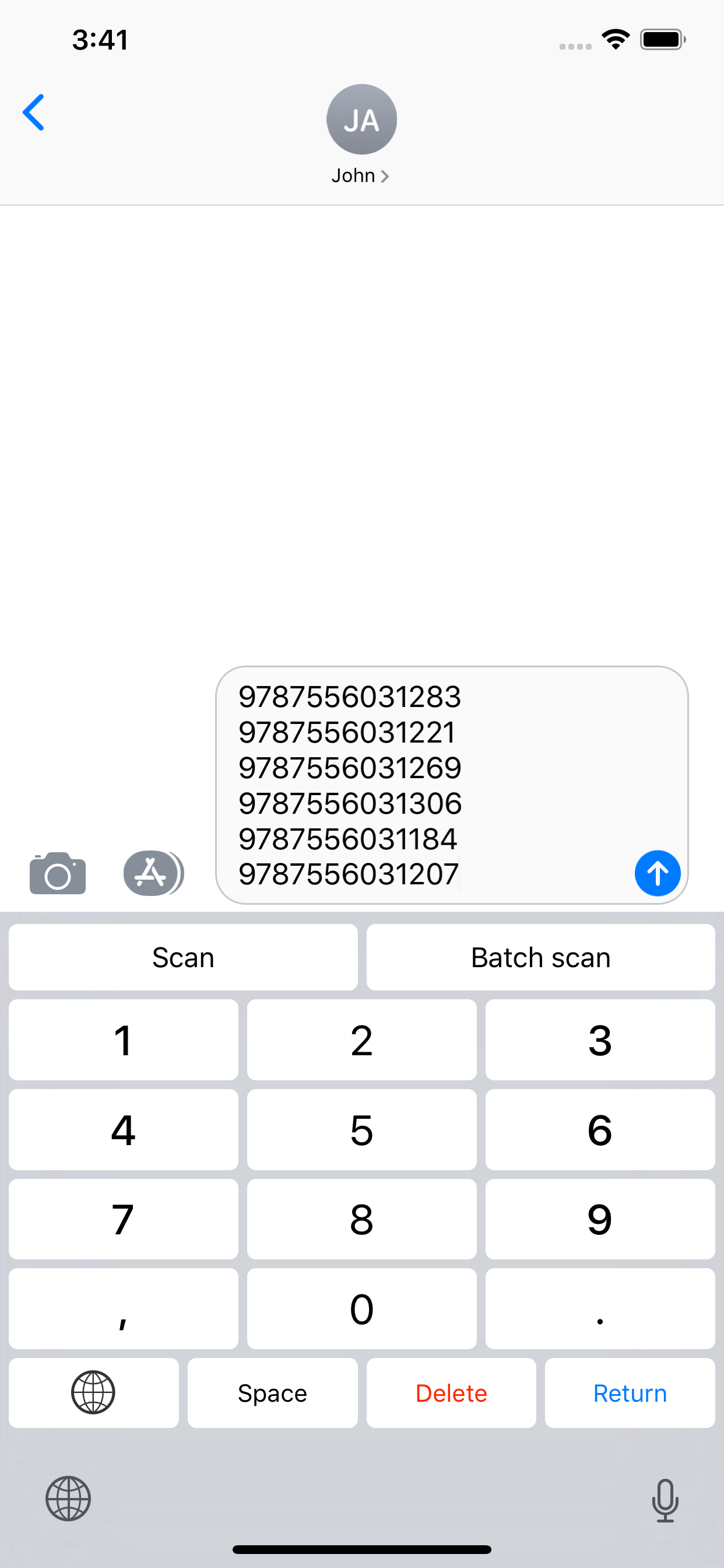This screenshot has height=1568, width=724.
Task: Type the digit 0
Action: (361, 1308)
